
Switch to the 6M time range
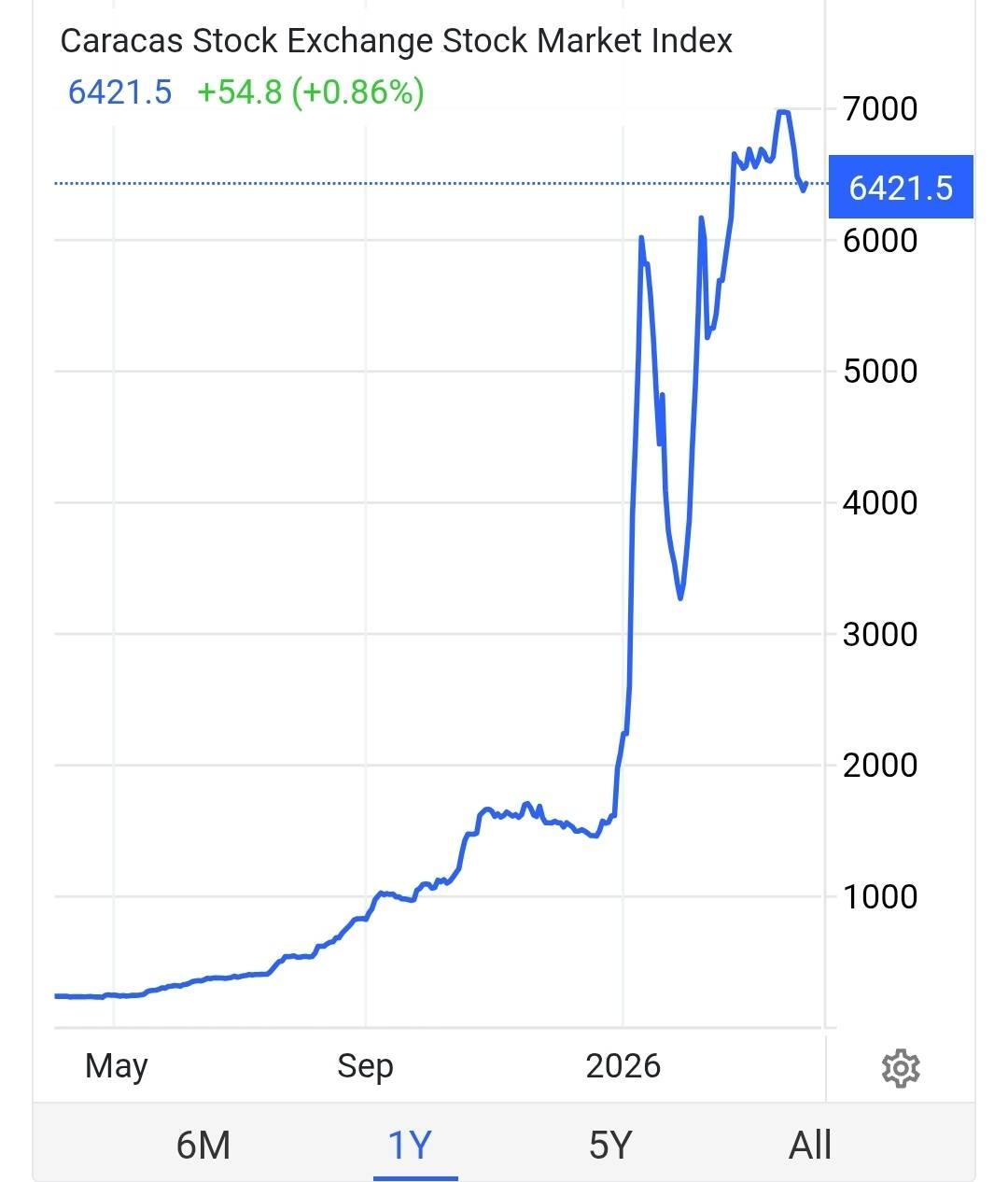pyautogui.click(x=203, y=1145)
